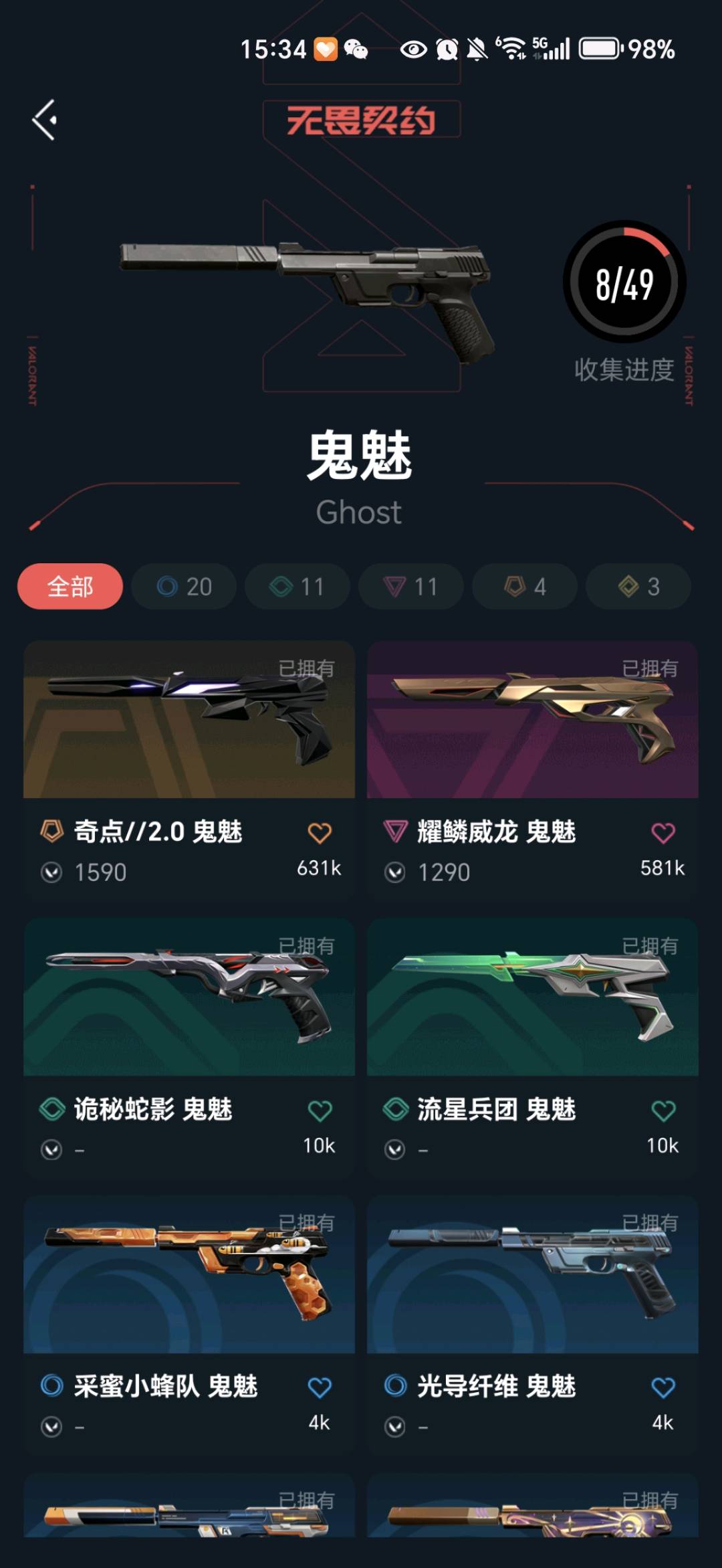Filter by the green tier with 11 skins

point(297,587)
